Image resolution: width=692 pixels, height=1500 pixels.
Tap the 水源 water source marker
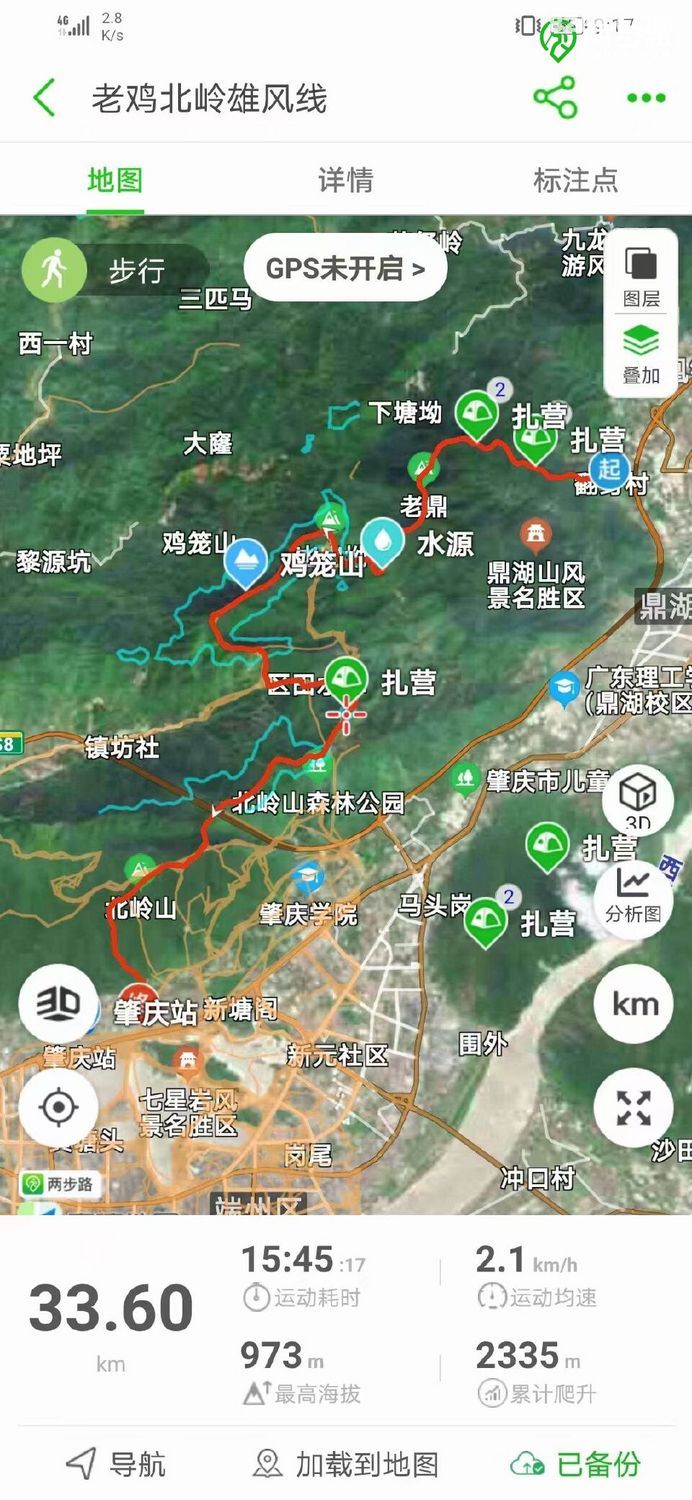point(382,541)
